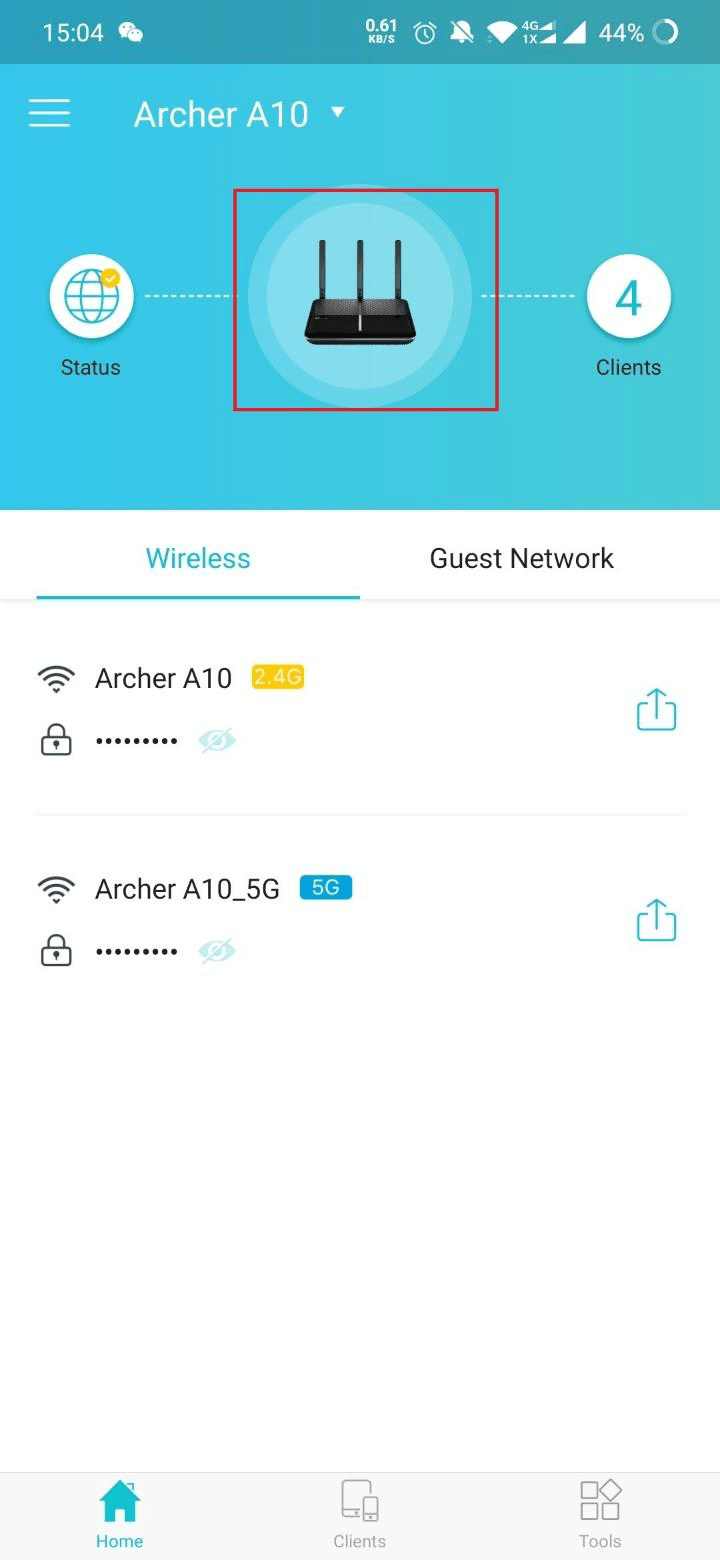Viewport: 720px width, 1560px height.
Task: Tap the highlighted router image
Action: pyautogui.click(x=364, y=297)
